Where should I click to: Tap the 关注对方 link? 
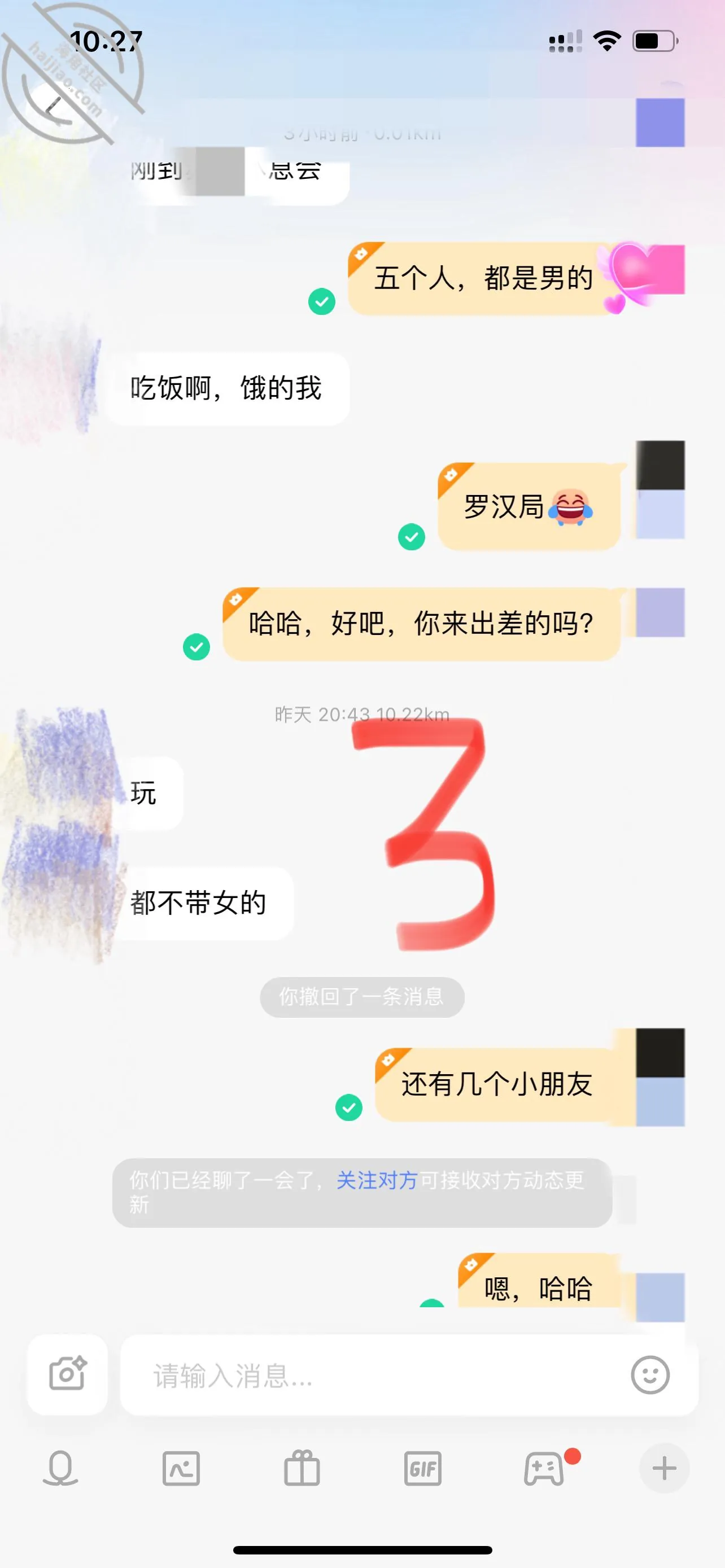[377, 1180]
